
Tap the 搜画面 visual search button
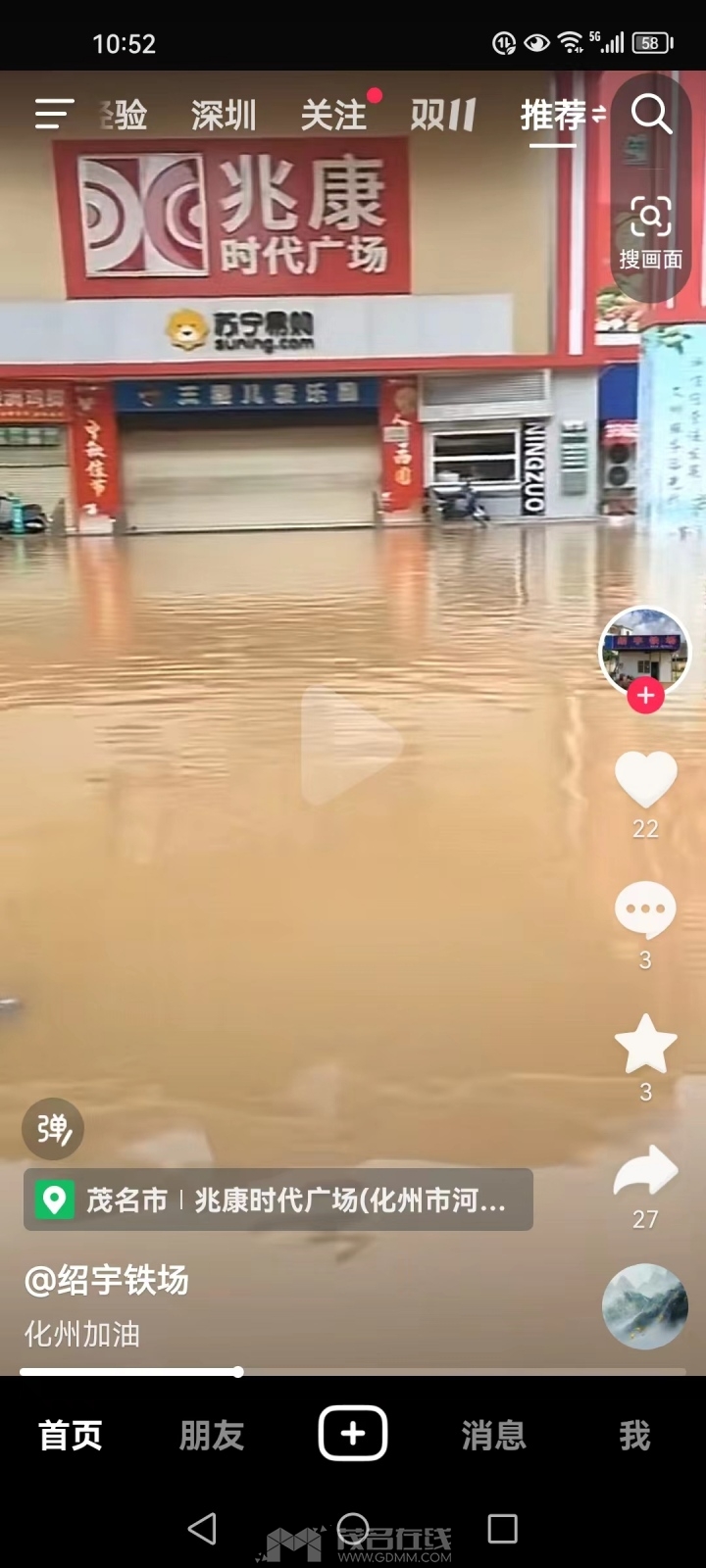pos(650,232)
